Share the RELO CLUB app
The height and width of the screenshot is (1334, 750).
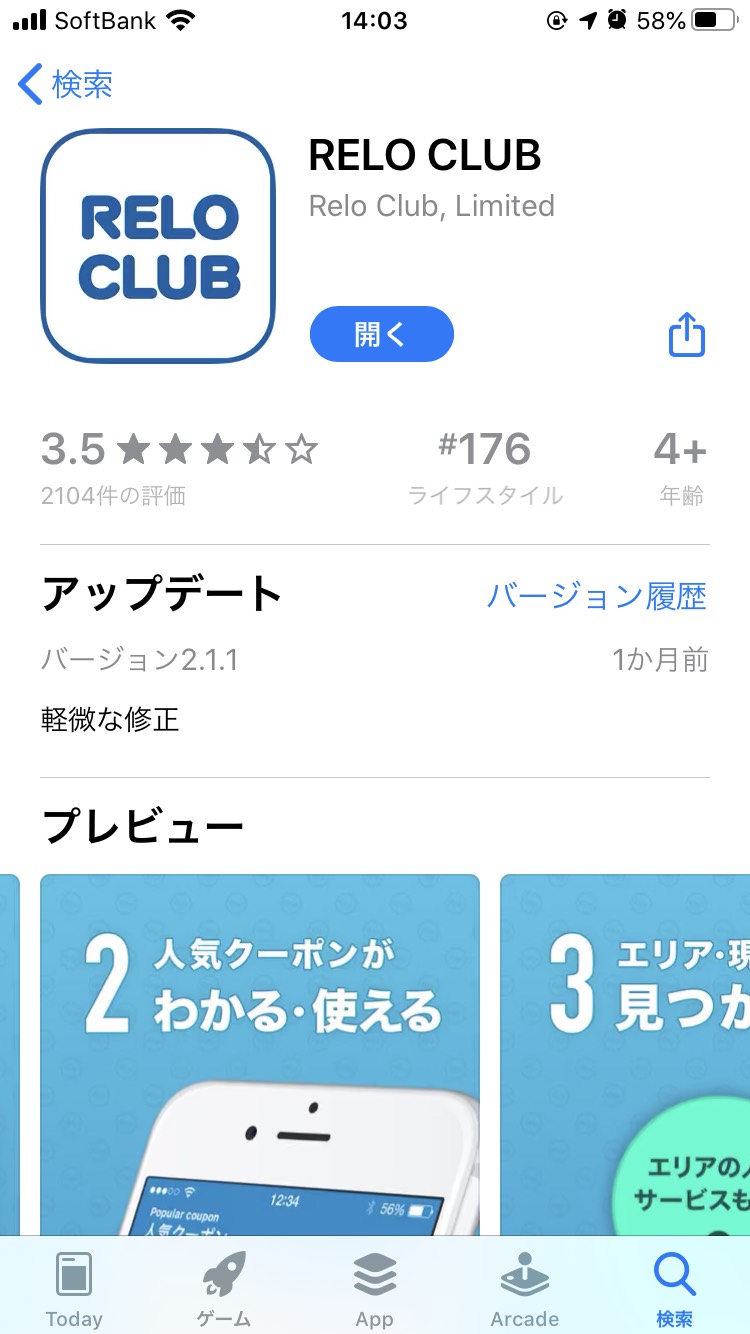(687, 334)
